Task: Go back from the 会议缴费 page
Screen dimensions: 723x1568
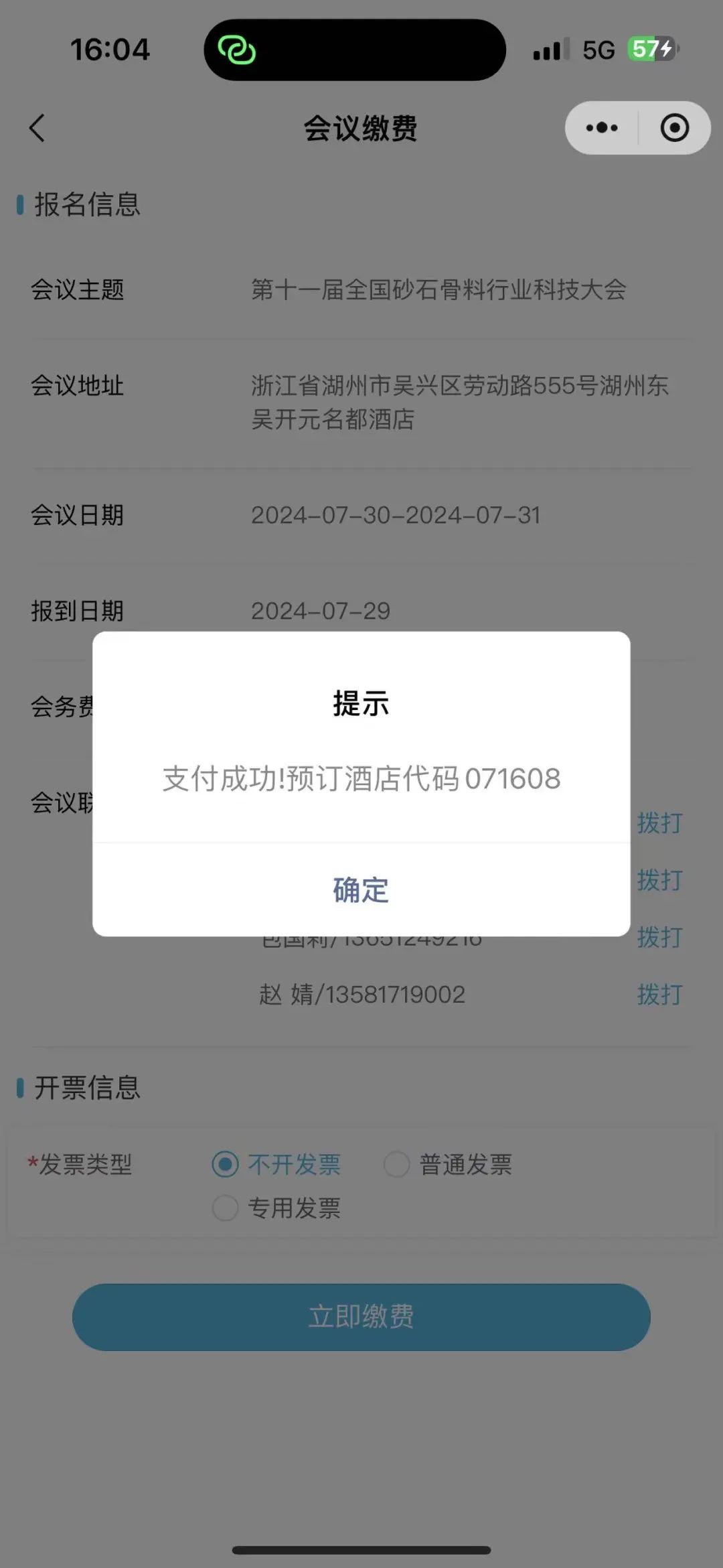Action: click(x=37, y=128)
